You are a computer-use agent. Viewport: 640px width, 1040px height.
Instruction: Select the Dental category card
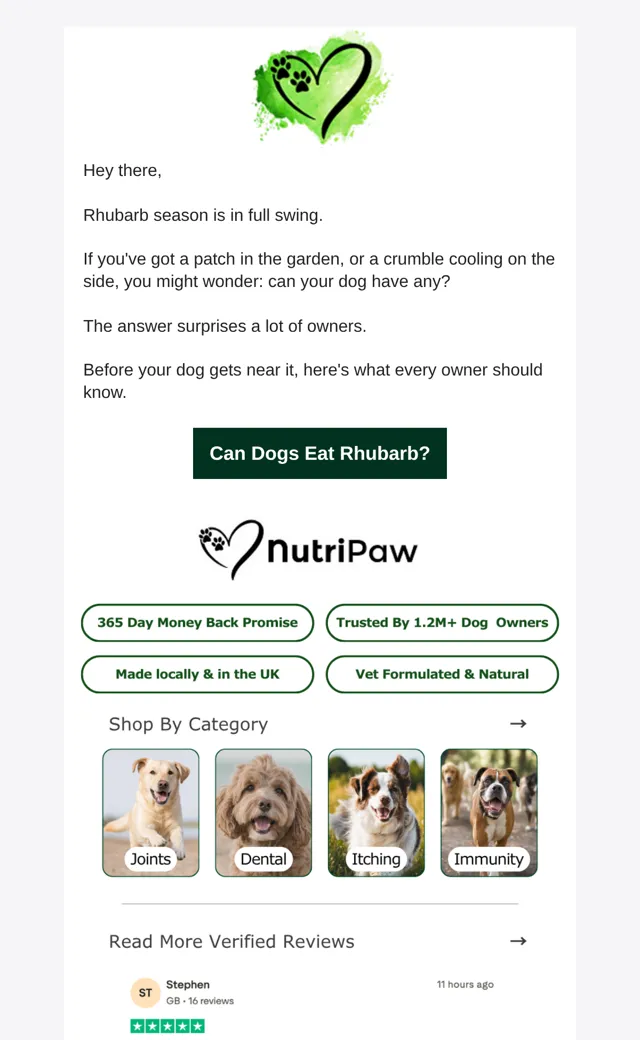coord(263,812)
